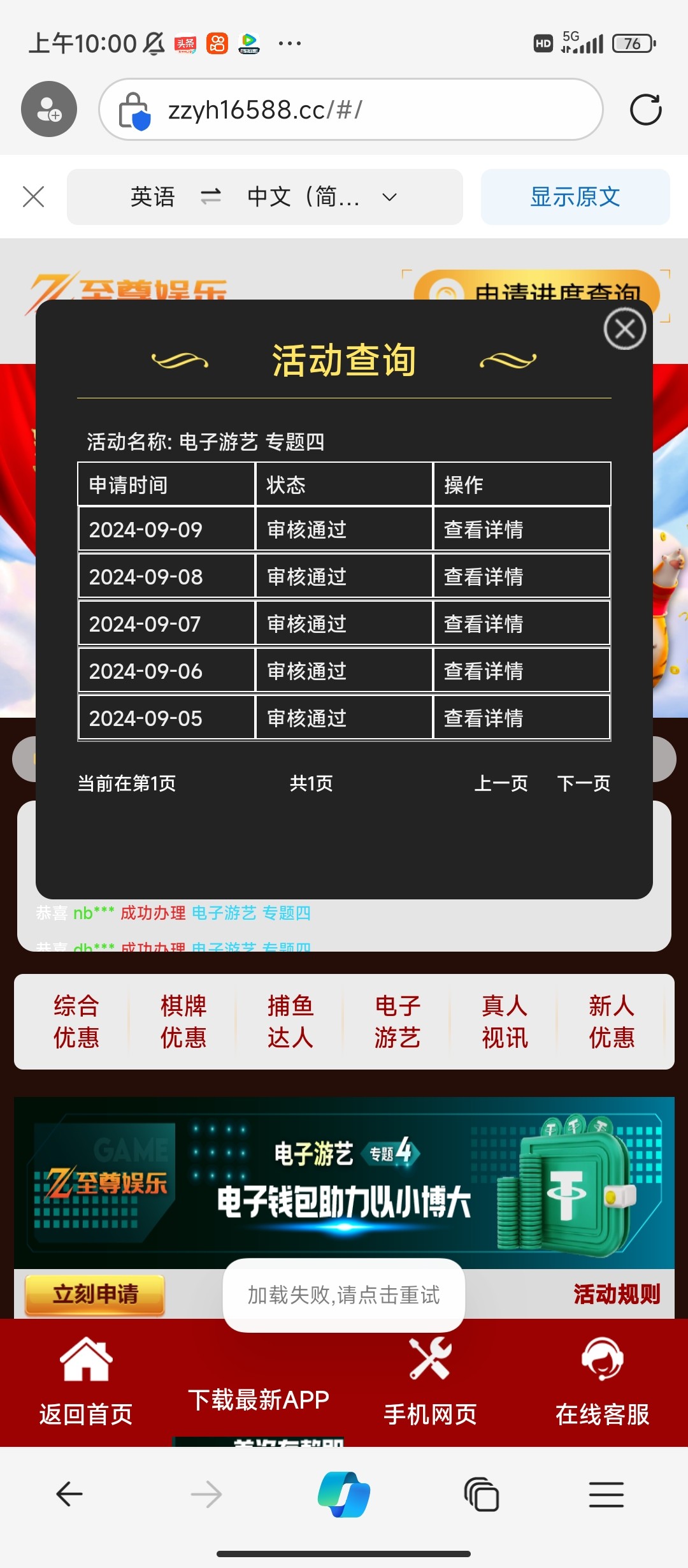Open the translation language dropdown
This screenshot has width=688, height=1568.
(x=390, y=197)
